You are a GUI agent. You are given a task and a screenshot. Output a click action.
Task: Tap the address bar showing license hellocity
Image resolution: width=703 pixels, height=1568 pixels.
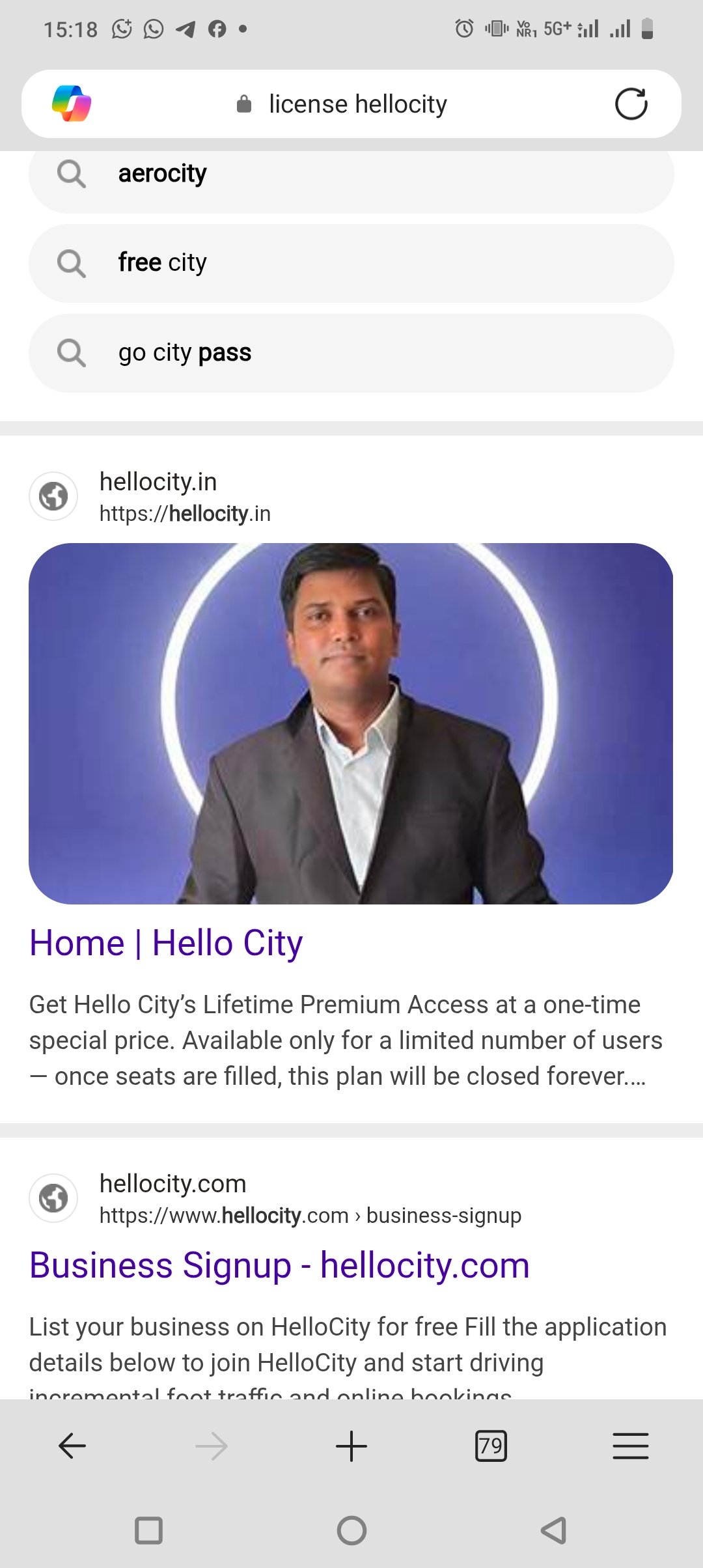click(357, 104)
